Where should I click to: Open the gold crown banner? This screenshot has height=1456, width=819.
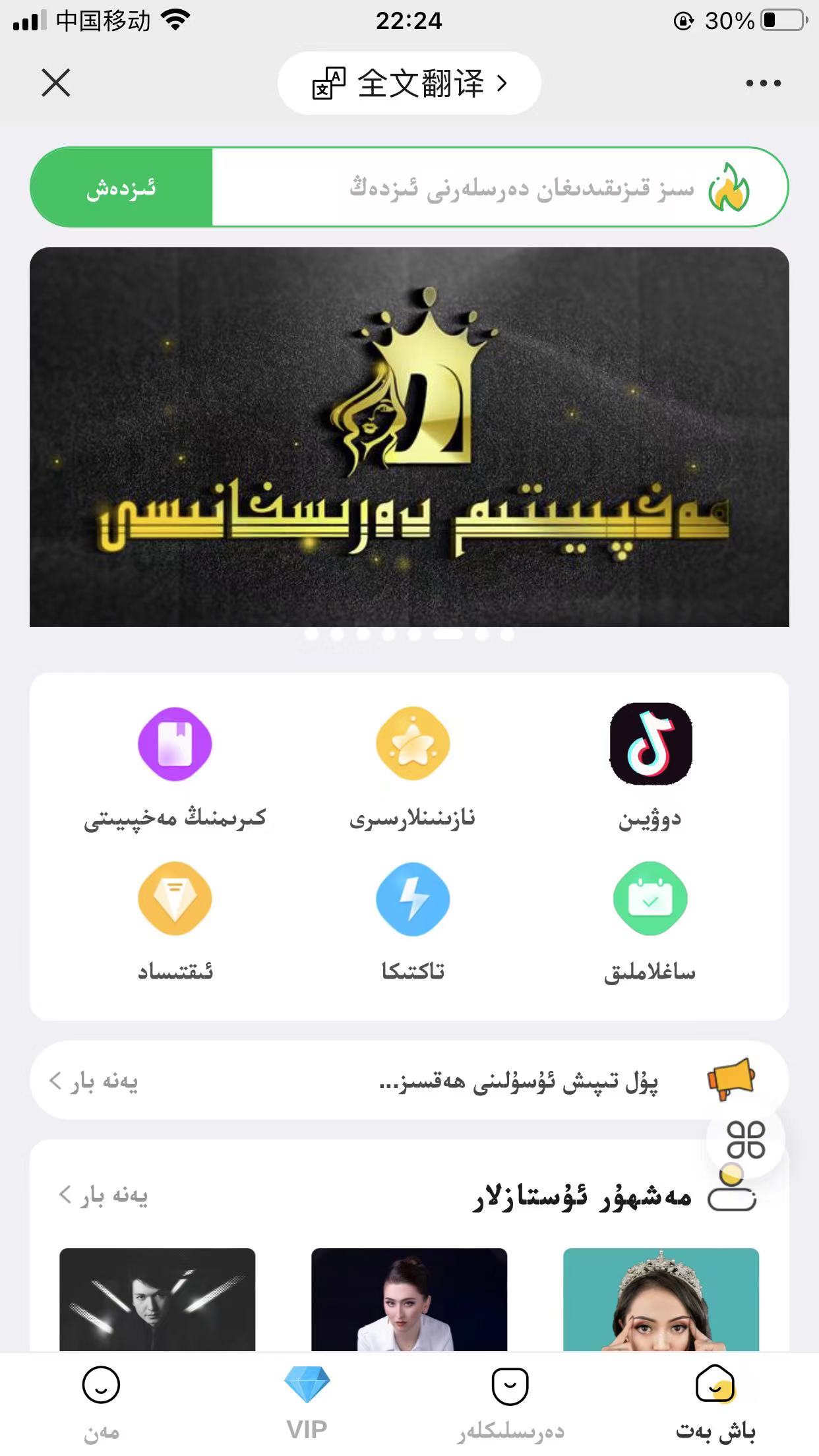[409, 437]
